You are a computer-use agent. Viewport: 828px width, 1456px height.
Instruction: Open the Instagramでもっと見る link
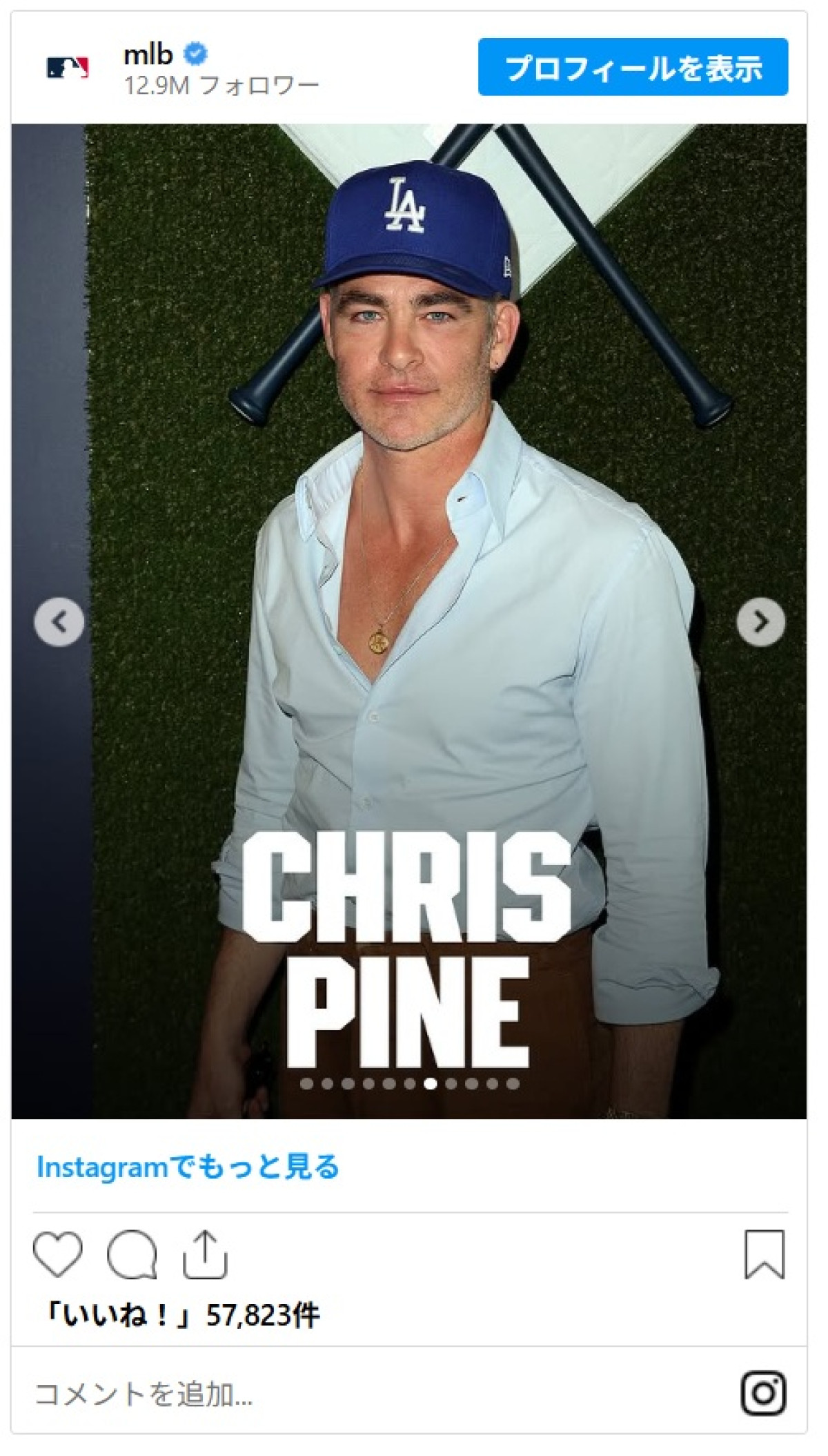pos(188,1167)
